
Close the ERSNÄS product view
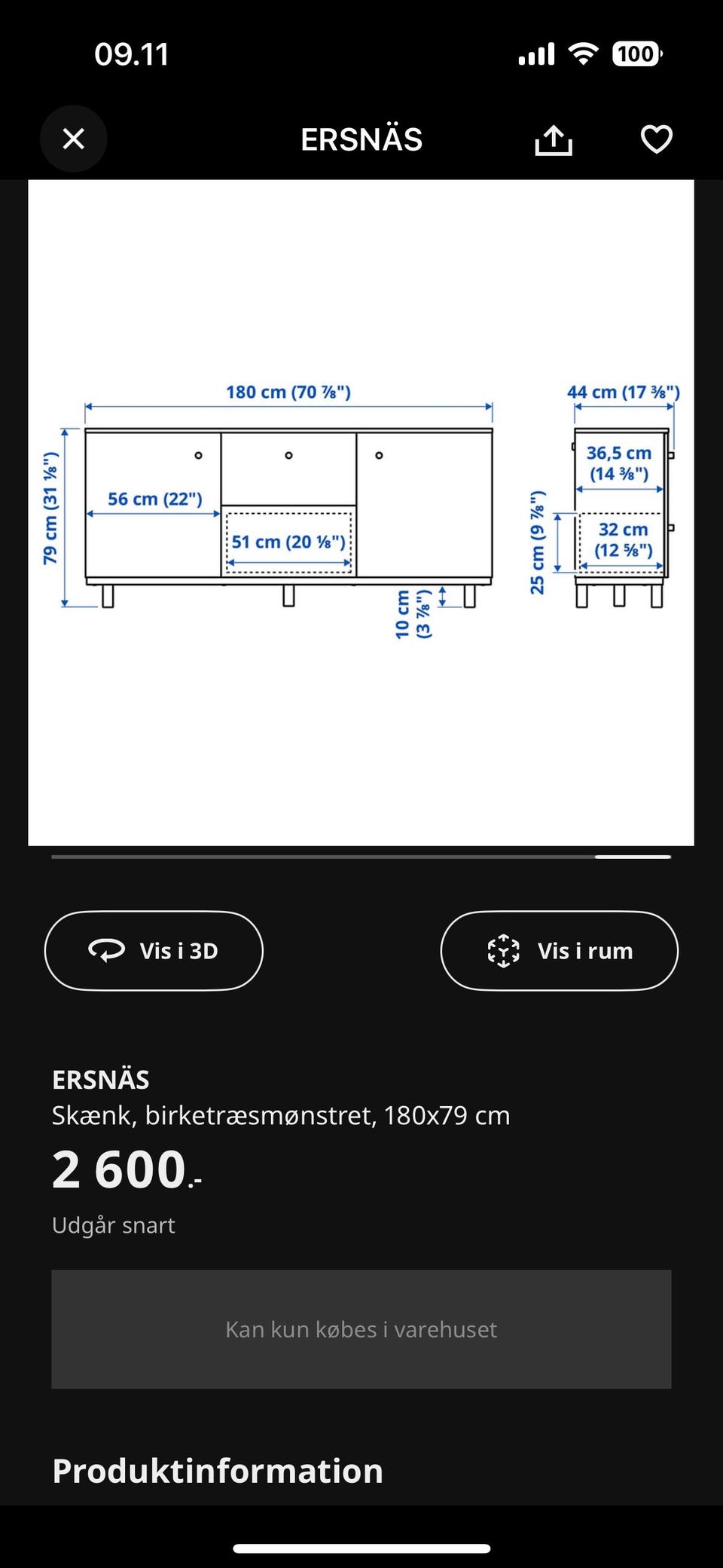point(73,139)
